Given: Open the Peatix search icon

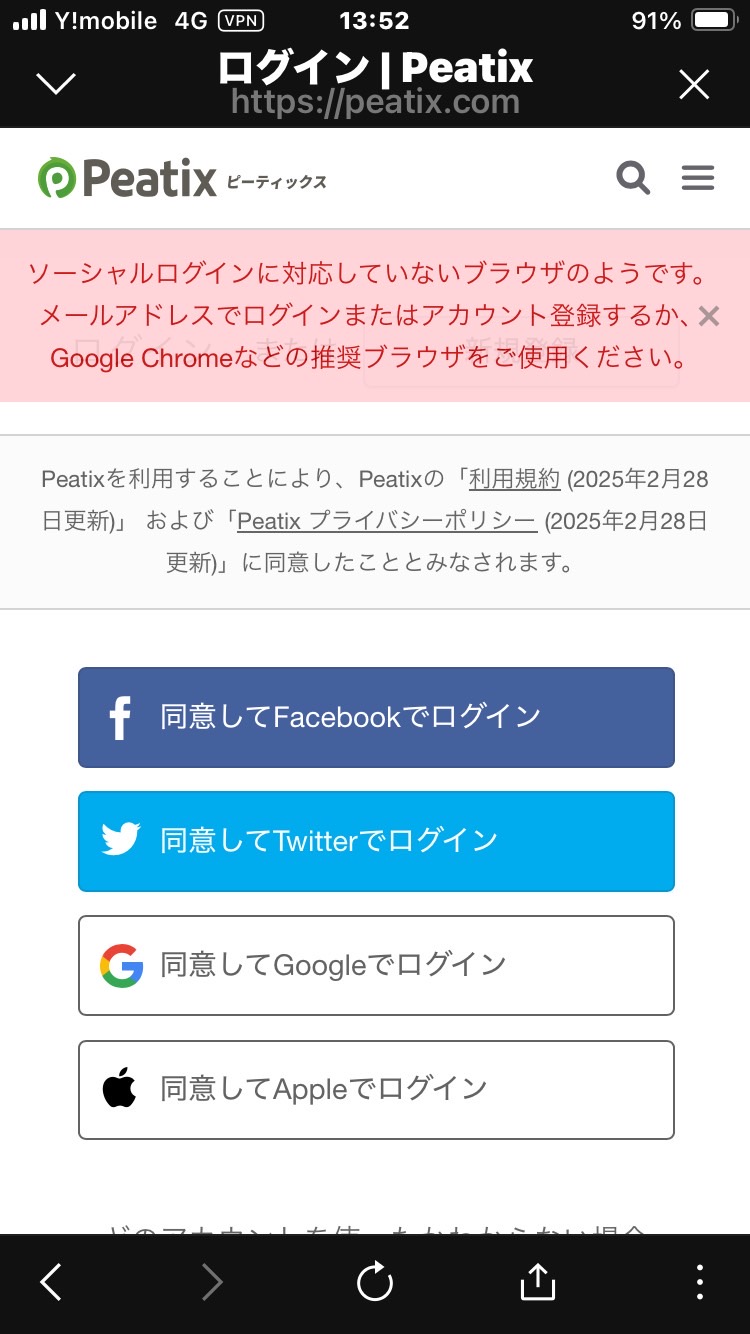Looking at the screenshot, I should click(x=633, y=179).
